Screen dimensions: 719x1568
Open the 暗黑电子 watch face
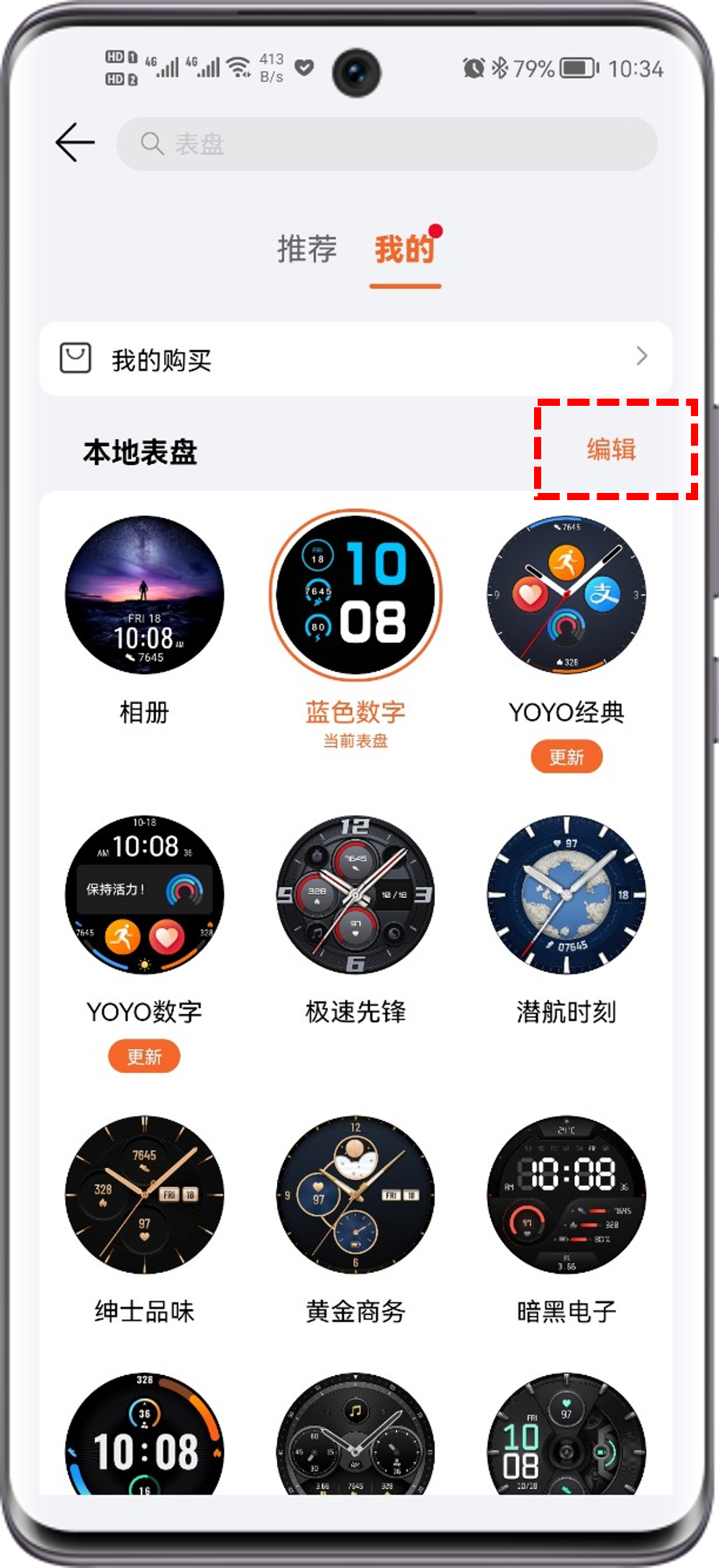566,1195
